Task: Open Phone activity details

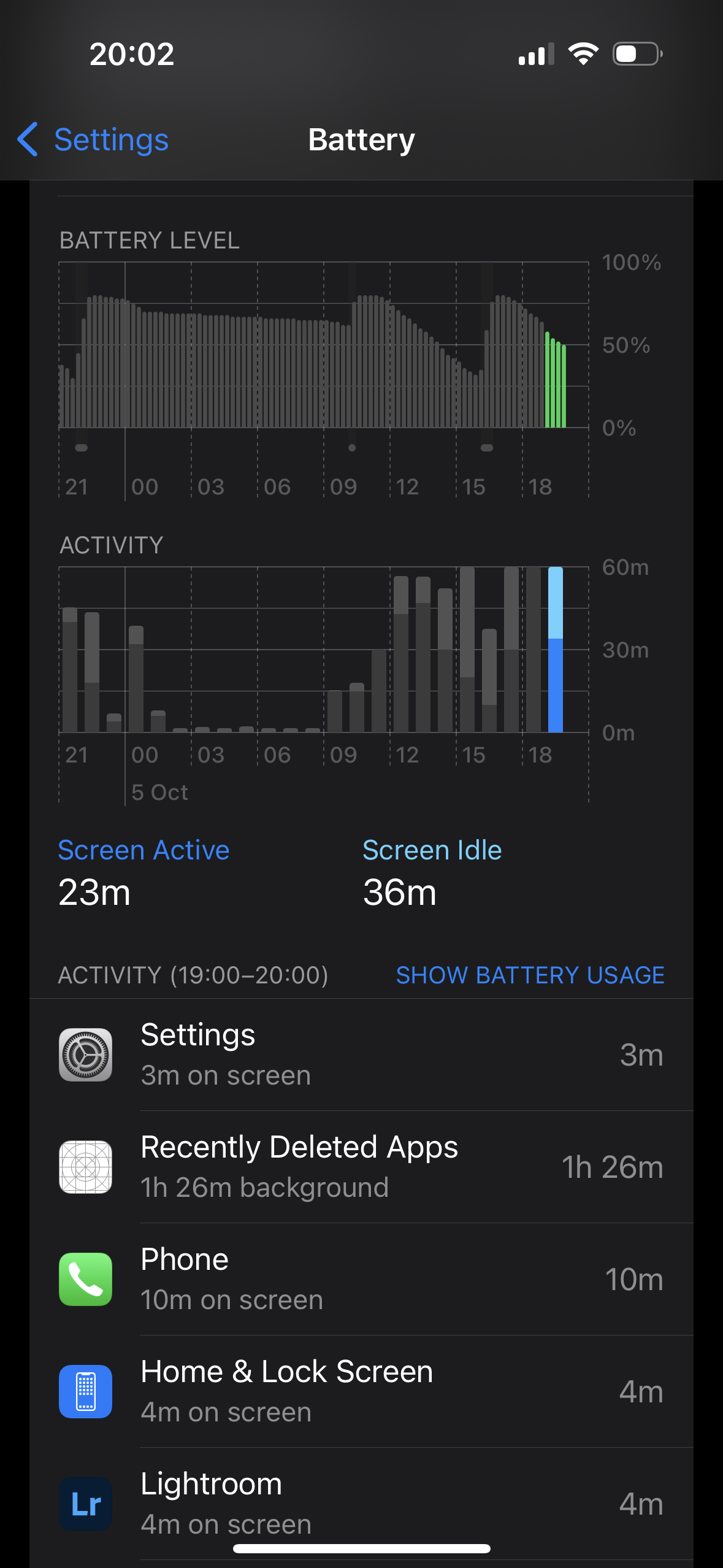Action: [361, 1279]
